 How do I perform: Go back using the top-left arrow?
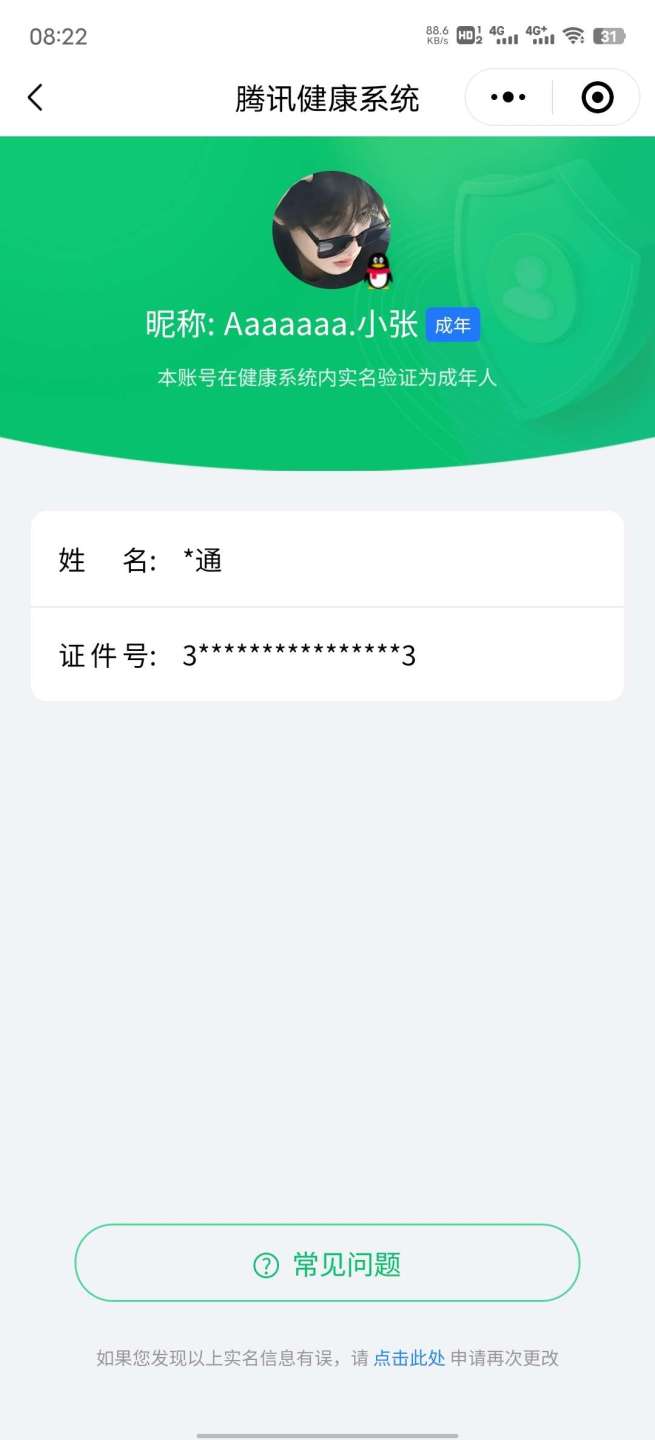point(36,97)
